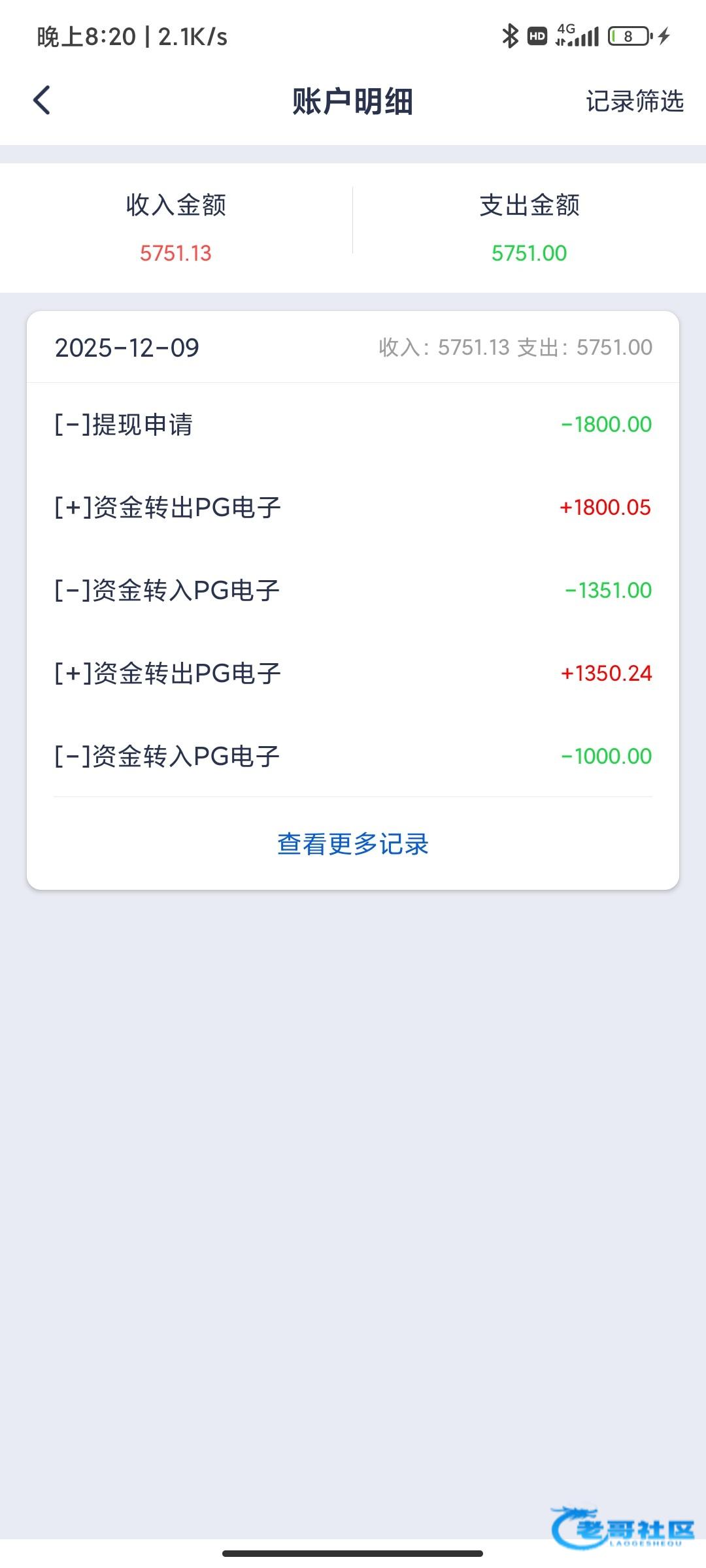Go back using the top-left arrow
This screenshot has height=1568, width=706.
coord(42,101)
